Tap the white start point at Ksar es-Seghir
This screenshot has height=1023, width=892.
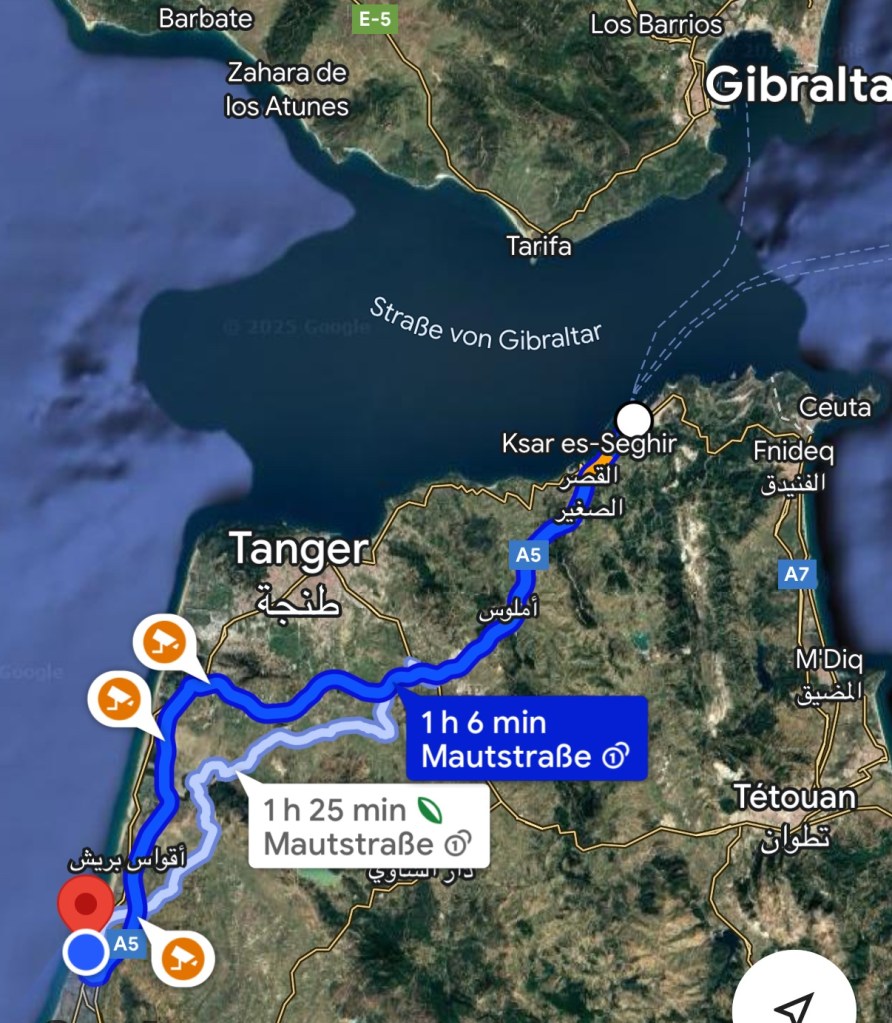(634, 417)
